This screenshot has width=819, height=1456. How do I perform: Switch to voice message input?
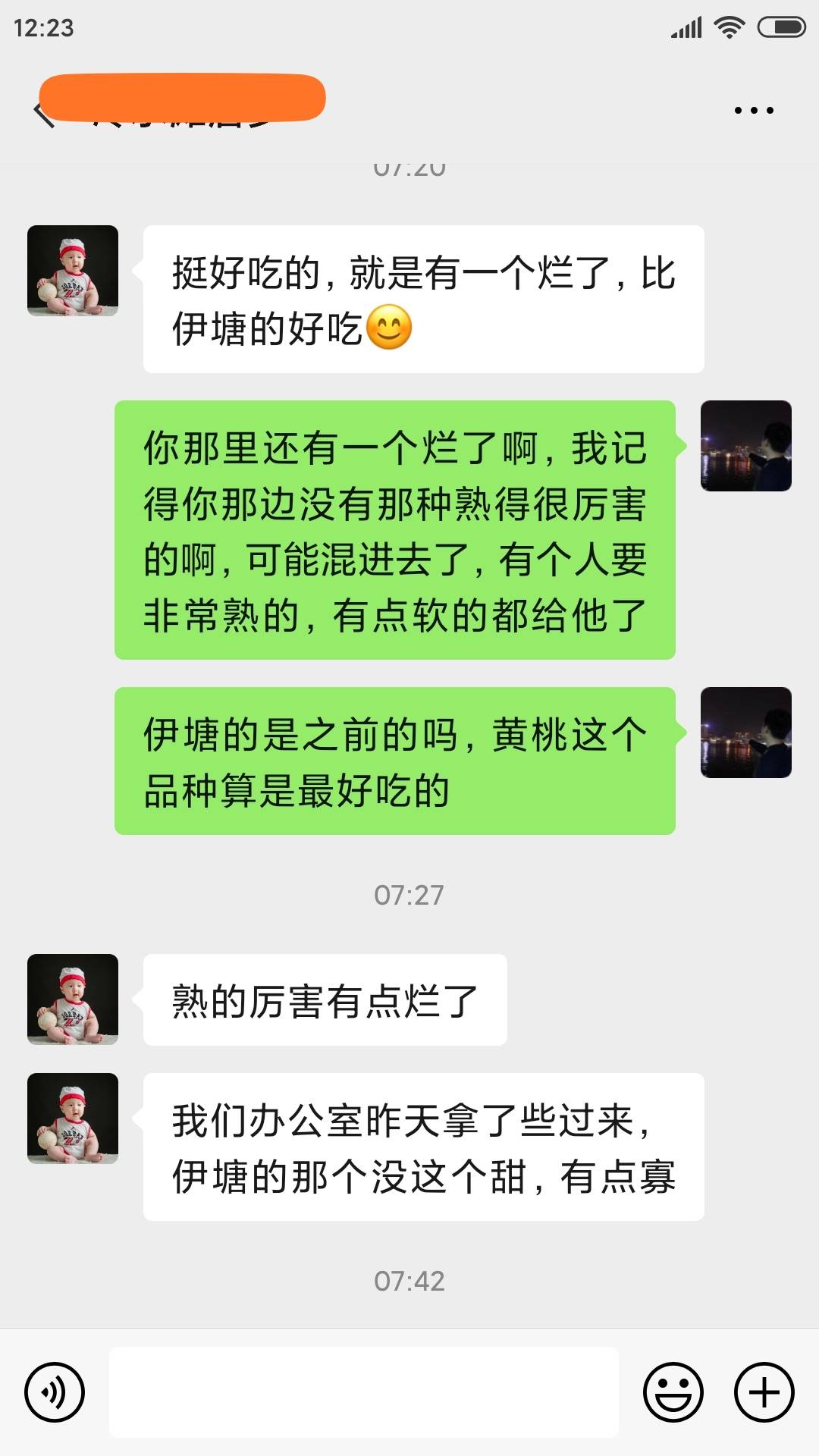click(x=55, y=1392)
